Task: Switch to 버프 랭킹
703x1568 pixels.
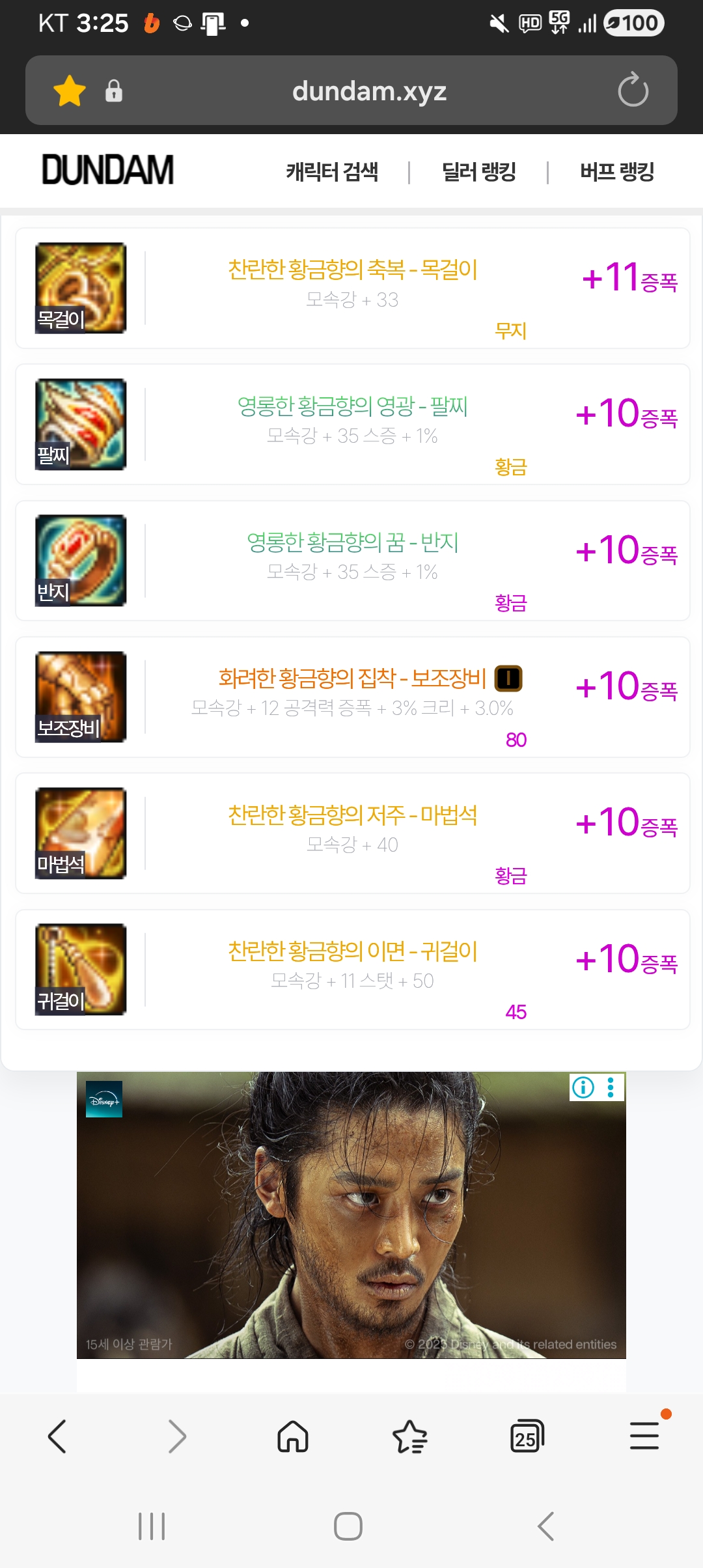Action: [616, 172]
